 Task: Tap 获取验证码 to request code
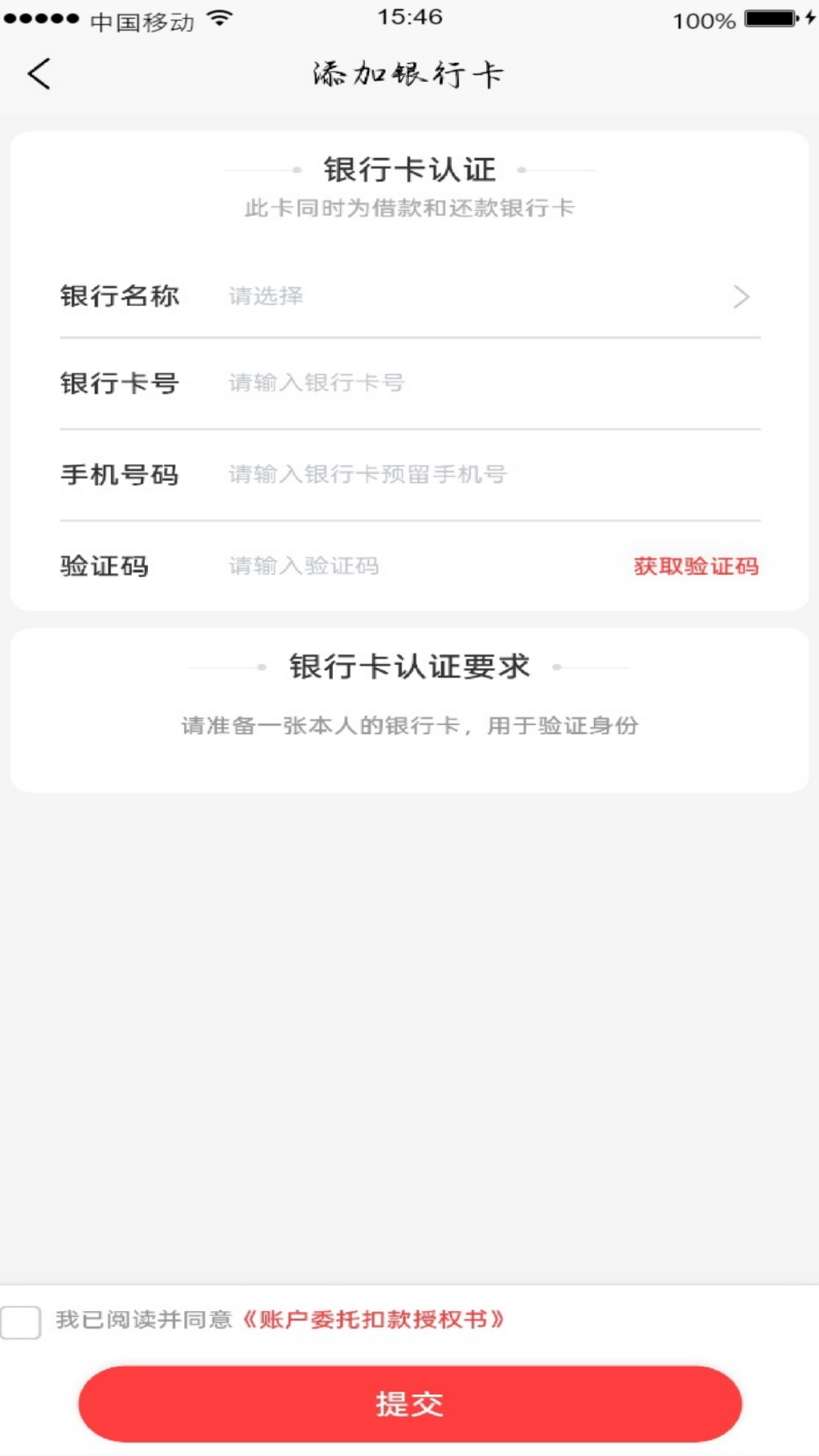696,566
